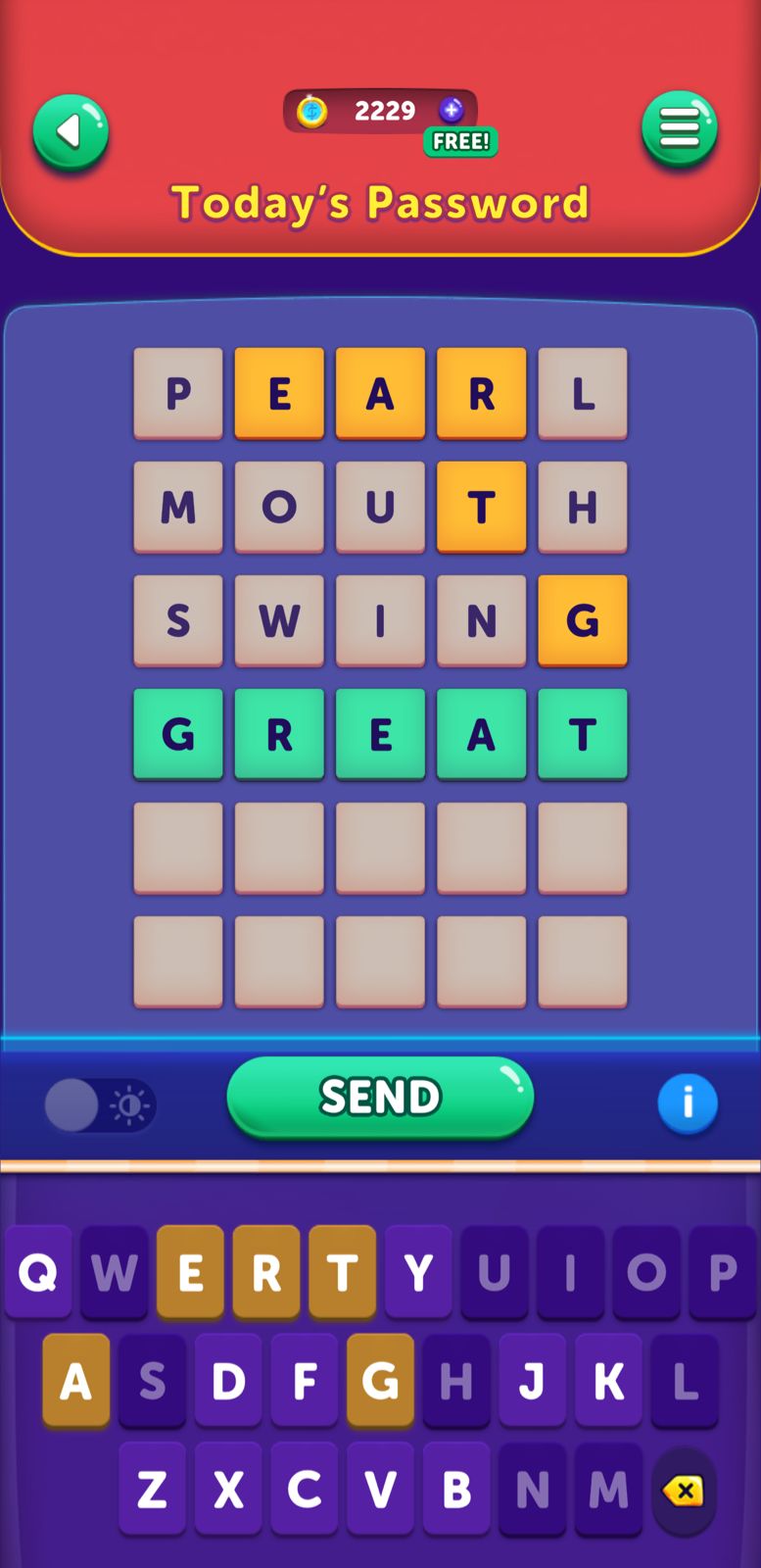Tap the C key
The image size is (761, 1568).
pyautogui.click(x=305, y=1490)
